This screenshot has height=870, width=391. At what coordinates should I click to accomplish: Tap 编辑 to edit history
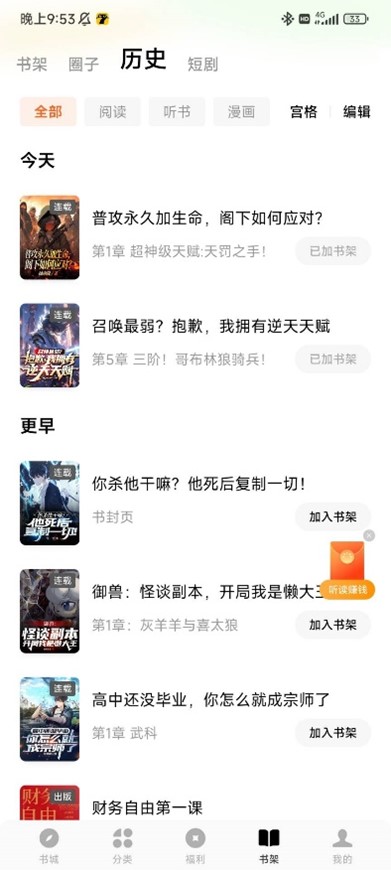(x=357, y=112)
